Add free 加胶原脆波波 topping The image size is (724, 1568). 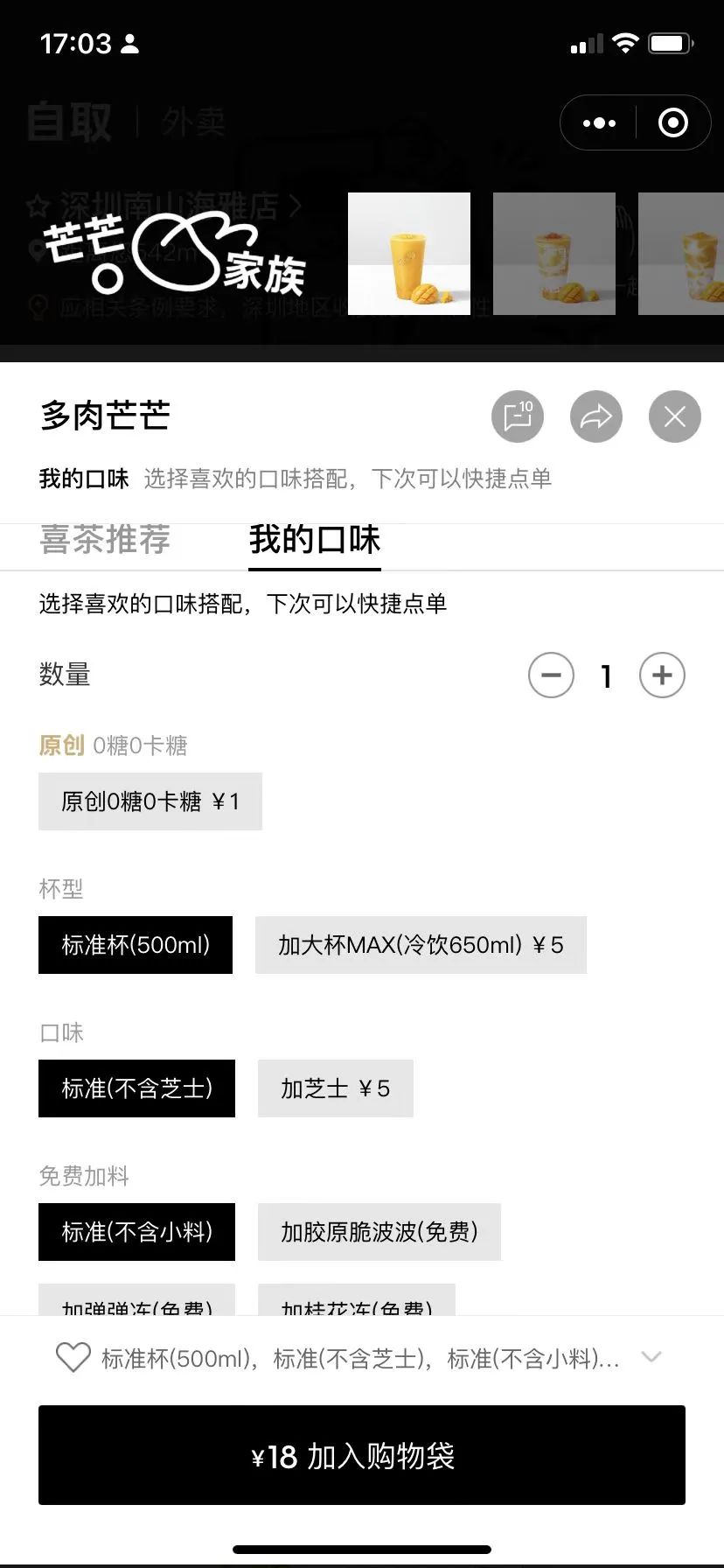pyautogui.click(x=379, y=1232)
